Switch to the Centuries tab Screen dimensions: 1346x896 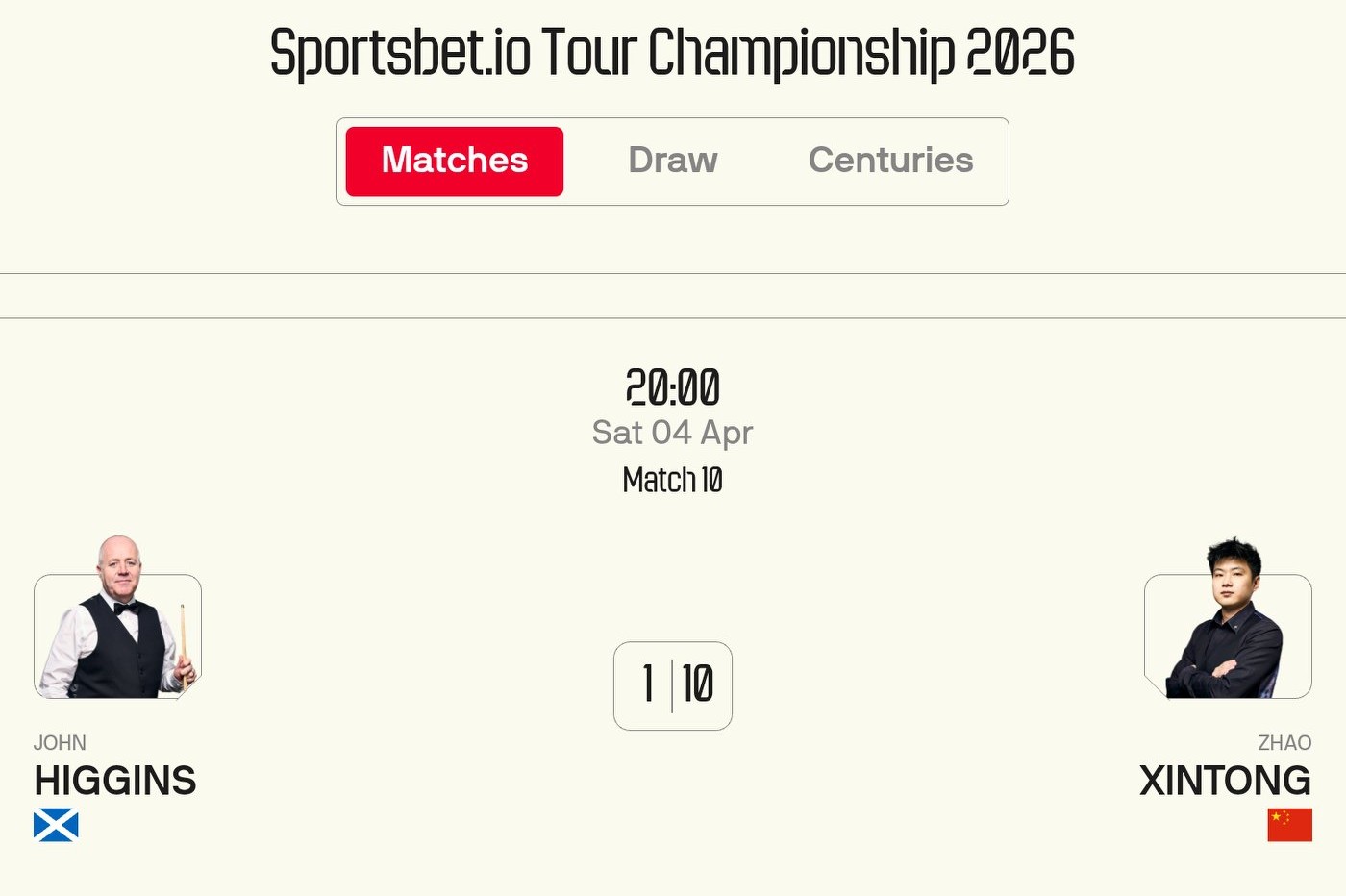tap(890, 161)
